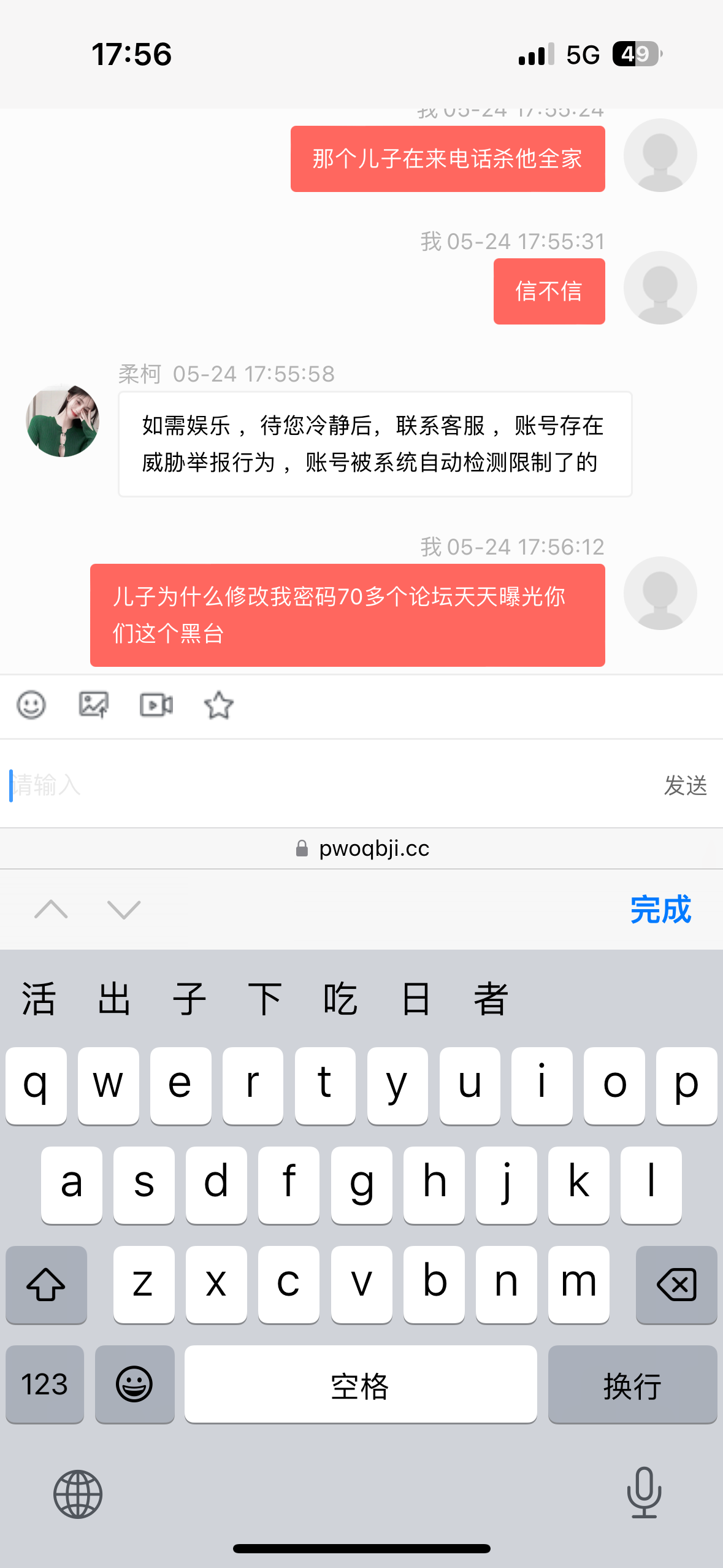Pick the suggested word 吃
Image resolution: width=723 pixels, height=1568 pixels.
pos(340,999)
